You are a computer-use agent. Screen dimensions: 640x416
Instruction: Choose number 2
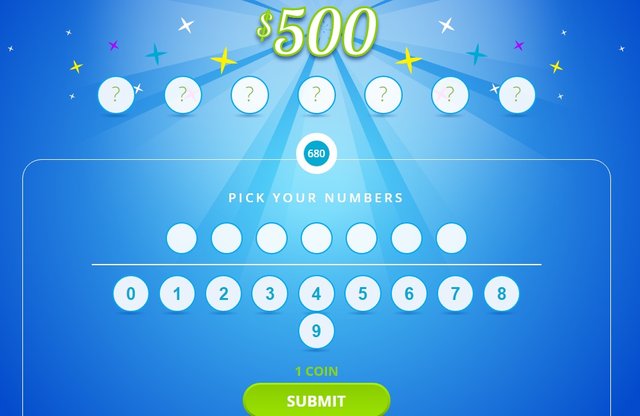pyautogui.click(x=223, y=294)
